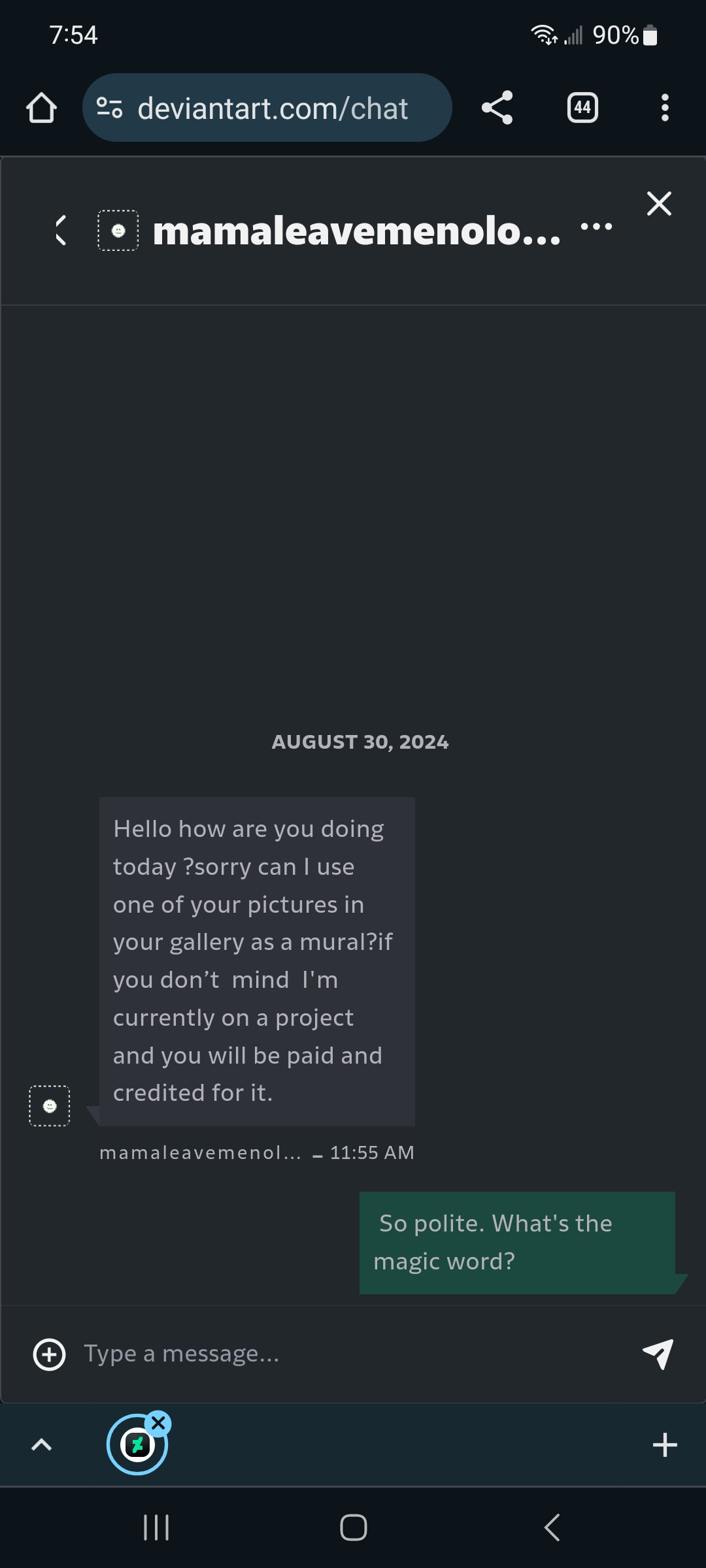
Task: Focus the Type a message field
Action: pyautogui.click(x=353, y=1354)
